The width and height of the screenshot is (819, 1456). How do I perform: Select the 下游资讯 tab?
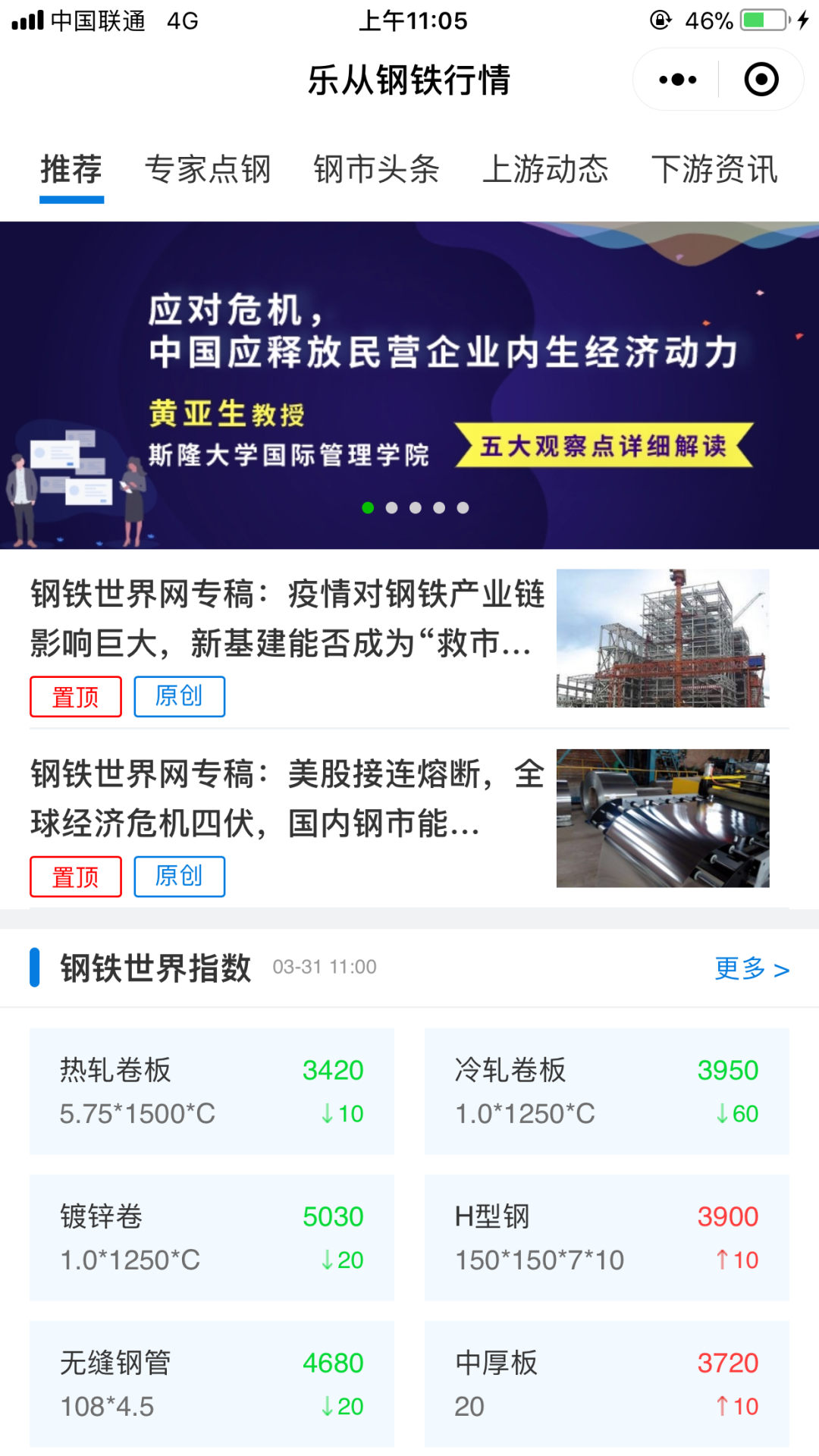coord(714,169)
